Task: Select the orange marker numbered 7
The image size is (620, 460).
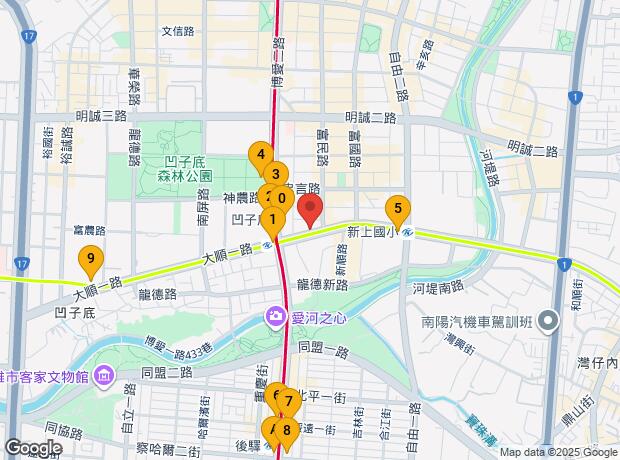Action: pyautogui.click(x=289, y=402)
